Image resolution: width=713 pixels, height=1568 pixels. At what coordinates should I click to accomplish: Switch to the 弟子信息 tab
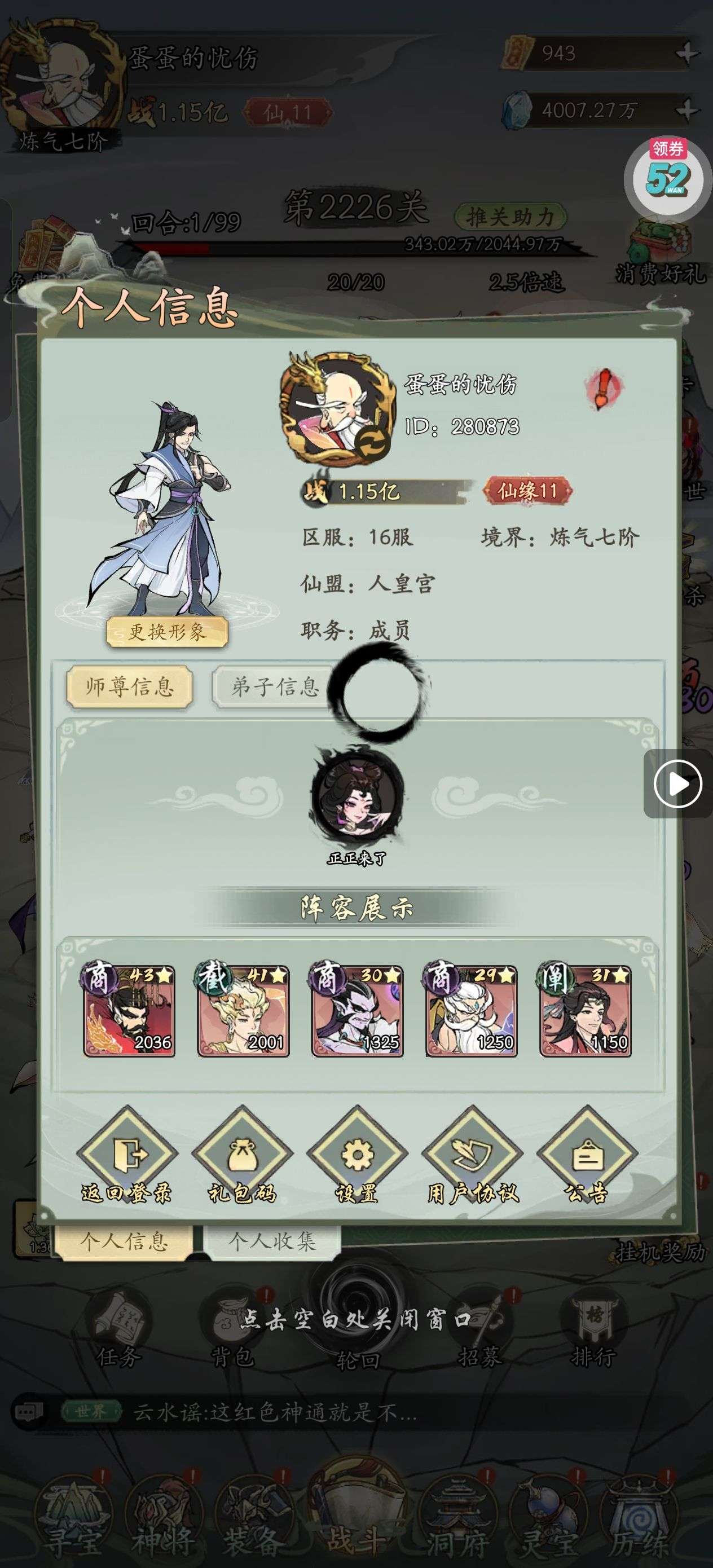tap(274, 686)
